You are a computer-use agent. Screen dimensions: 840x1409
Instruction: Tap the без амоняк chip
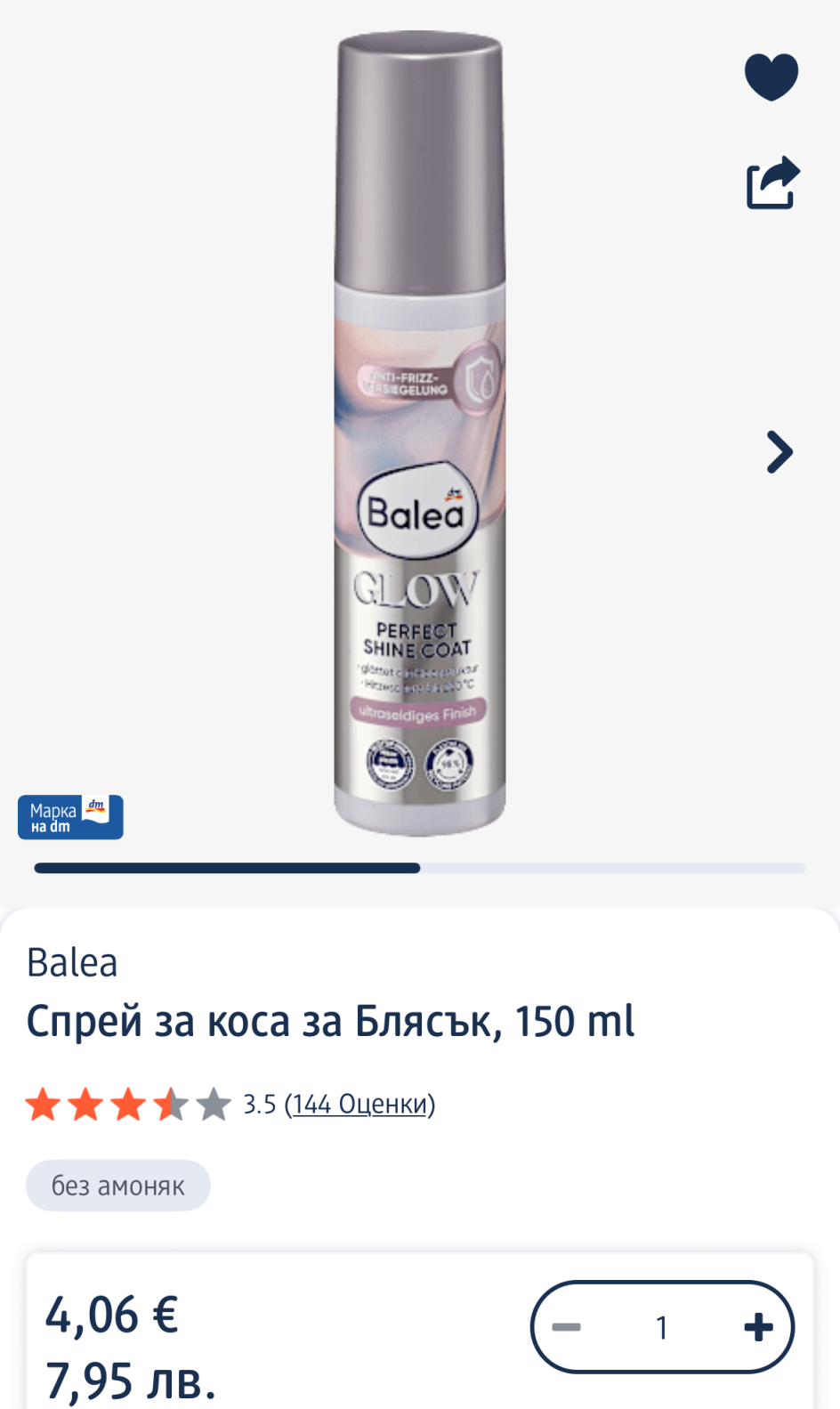pyautogui.click(x=118, y=1186)
